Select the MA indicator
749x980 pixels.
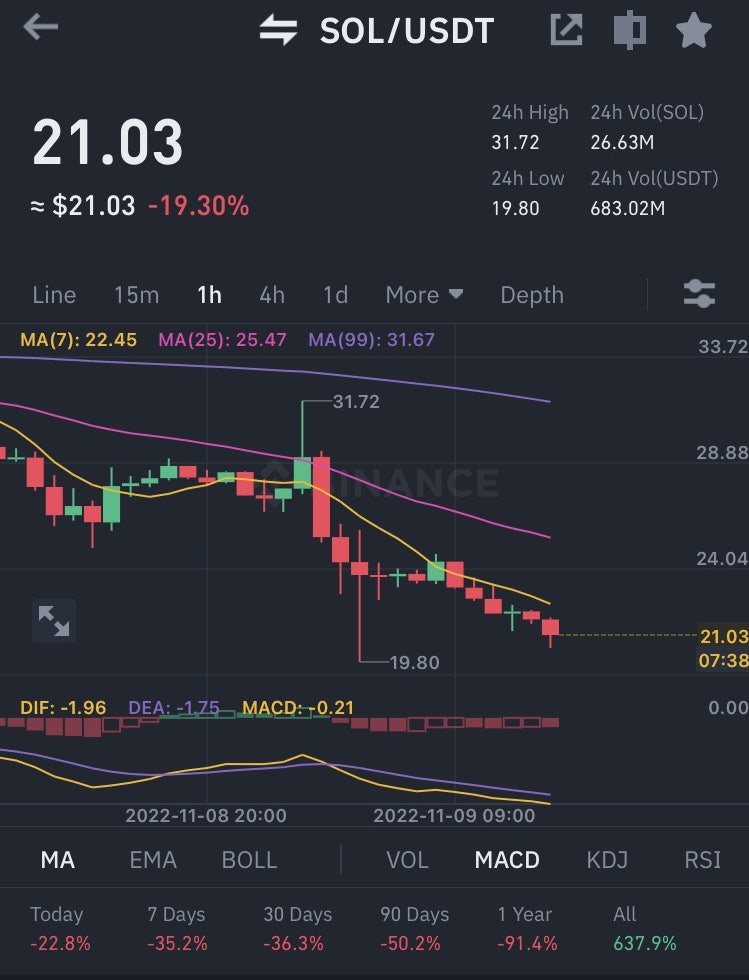57,860
